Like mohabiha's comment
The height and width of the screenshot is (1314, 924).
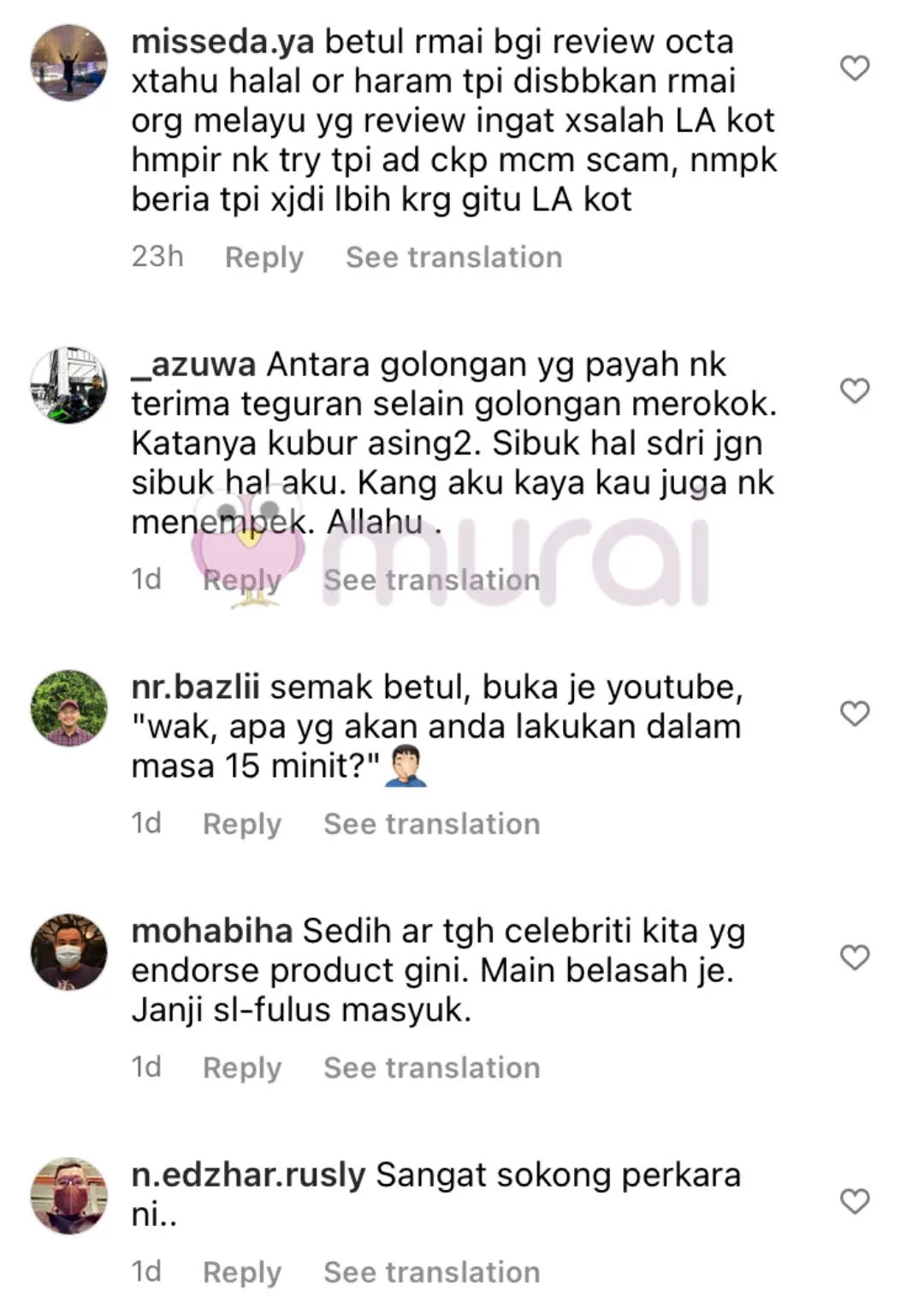[854, 957]
